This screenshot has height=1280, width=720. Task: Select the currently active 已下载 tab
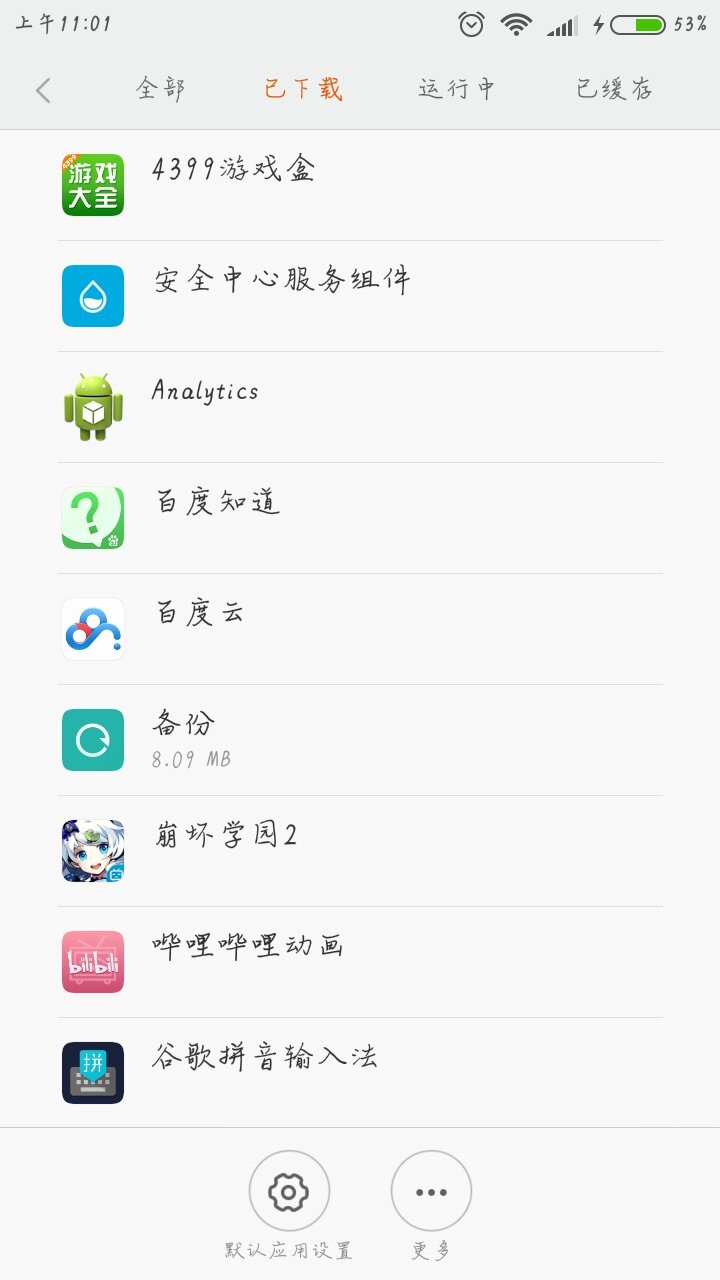tap(304, 89)
